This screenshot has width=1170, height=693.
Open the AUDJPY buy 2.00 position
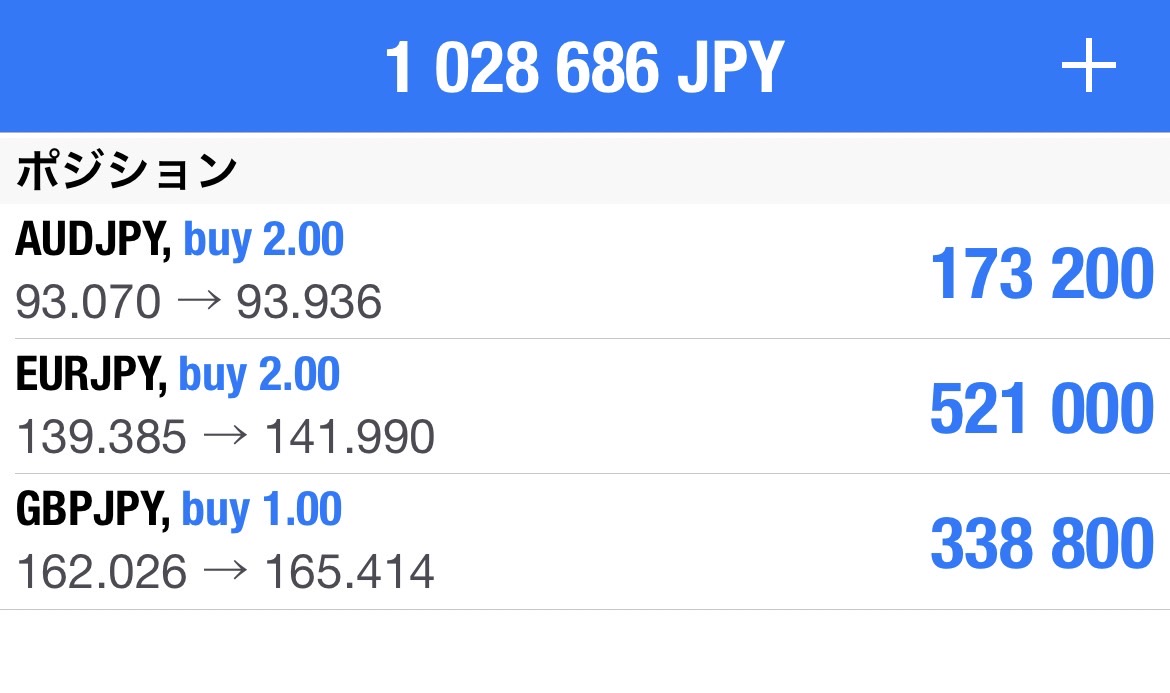coord(584,271)
